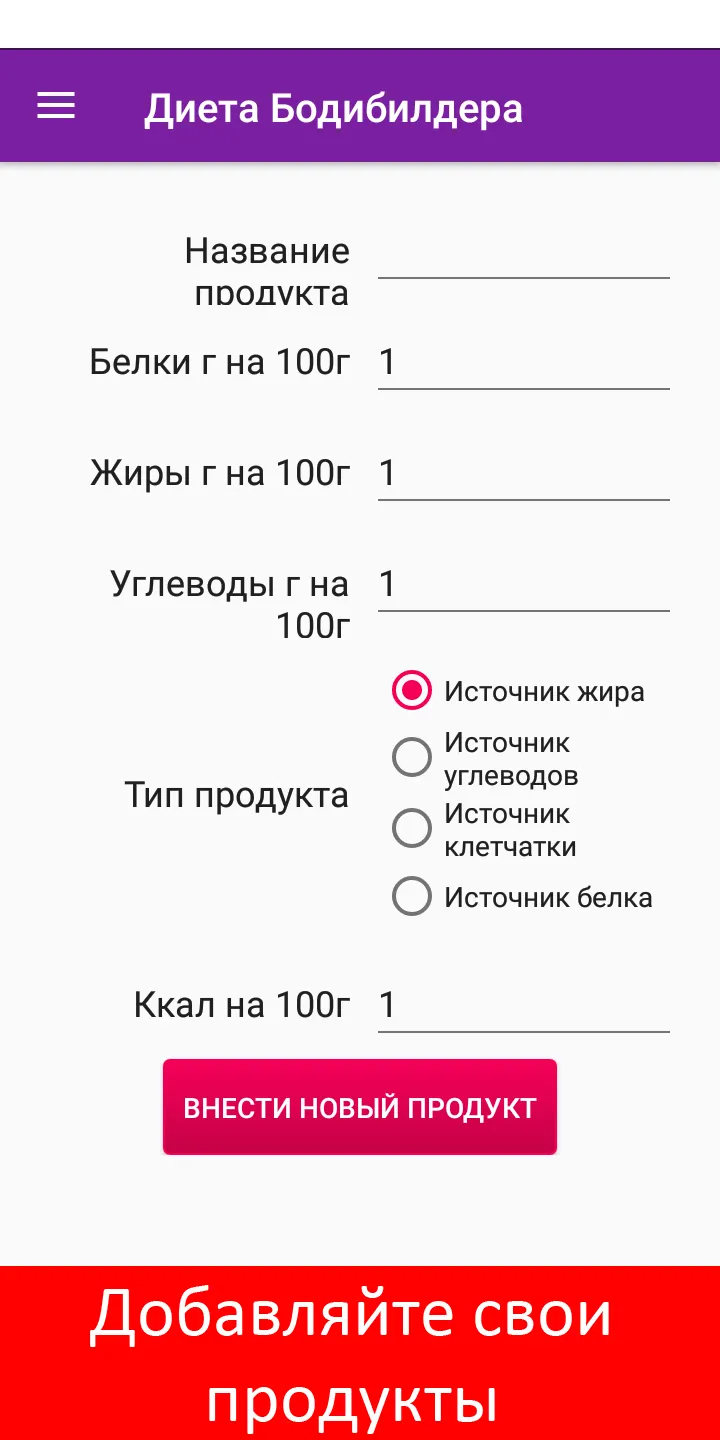Edit the Жиры г на 100г field
The height and width of the screenshot is (1440, 720).
pos(524,473)
